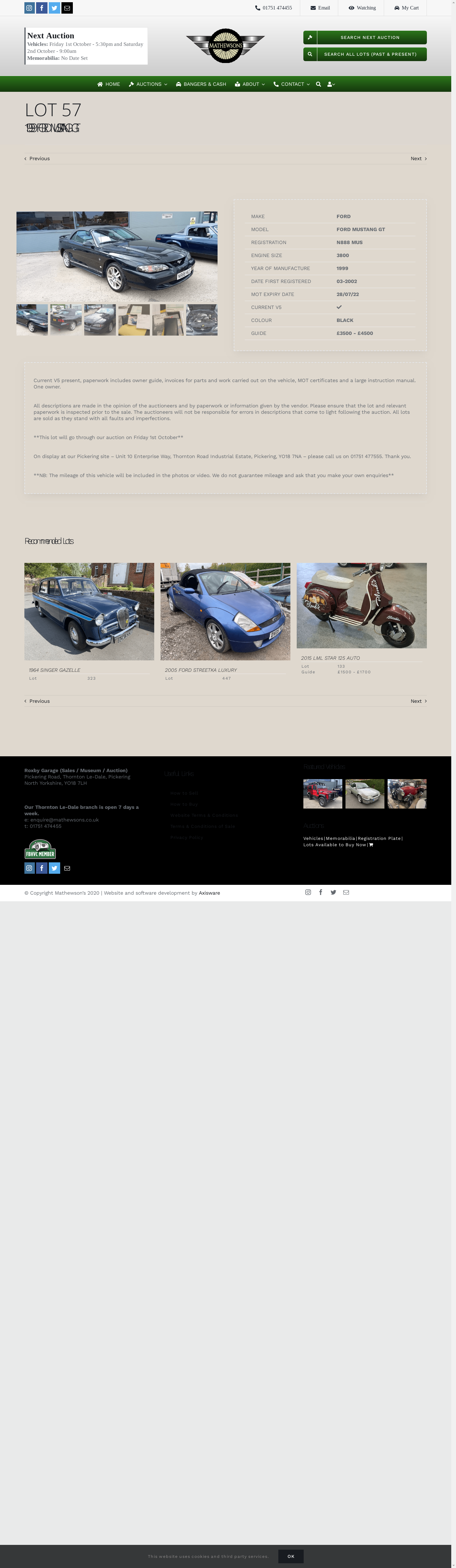Open the Watching list

362,8
